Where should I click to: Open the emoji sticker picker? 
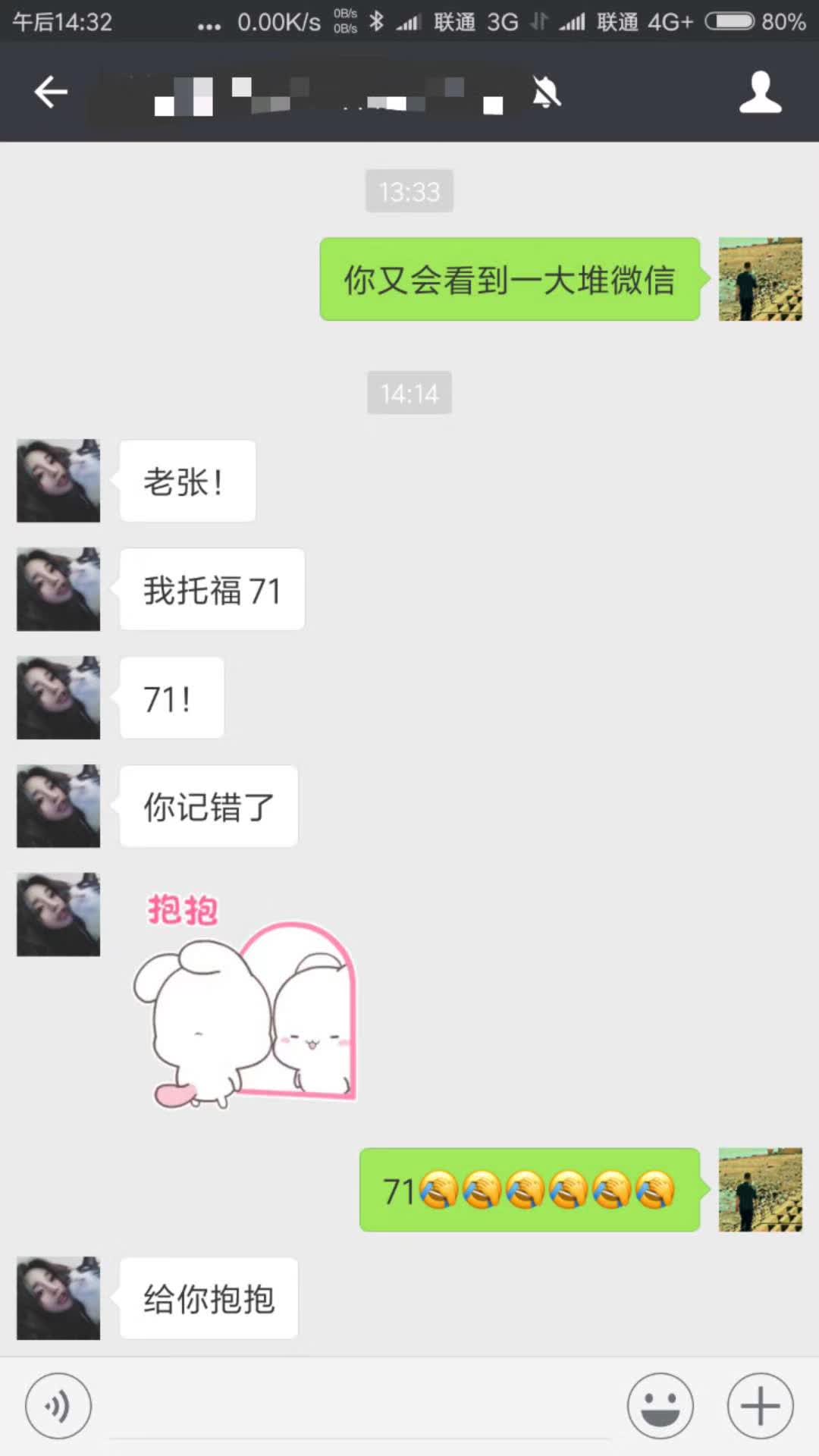pyautogui.click(x=660, y=1406)
